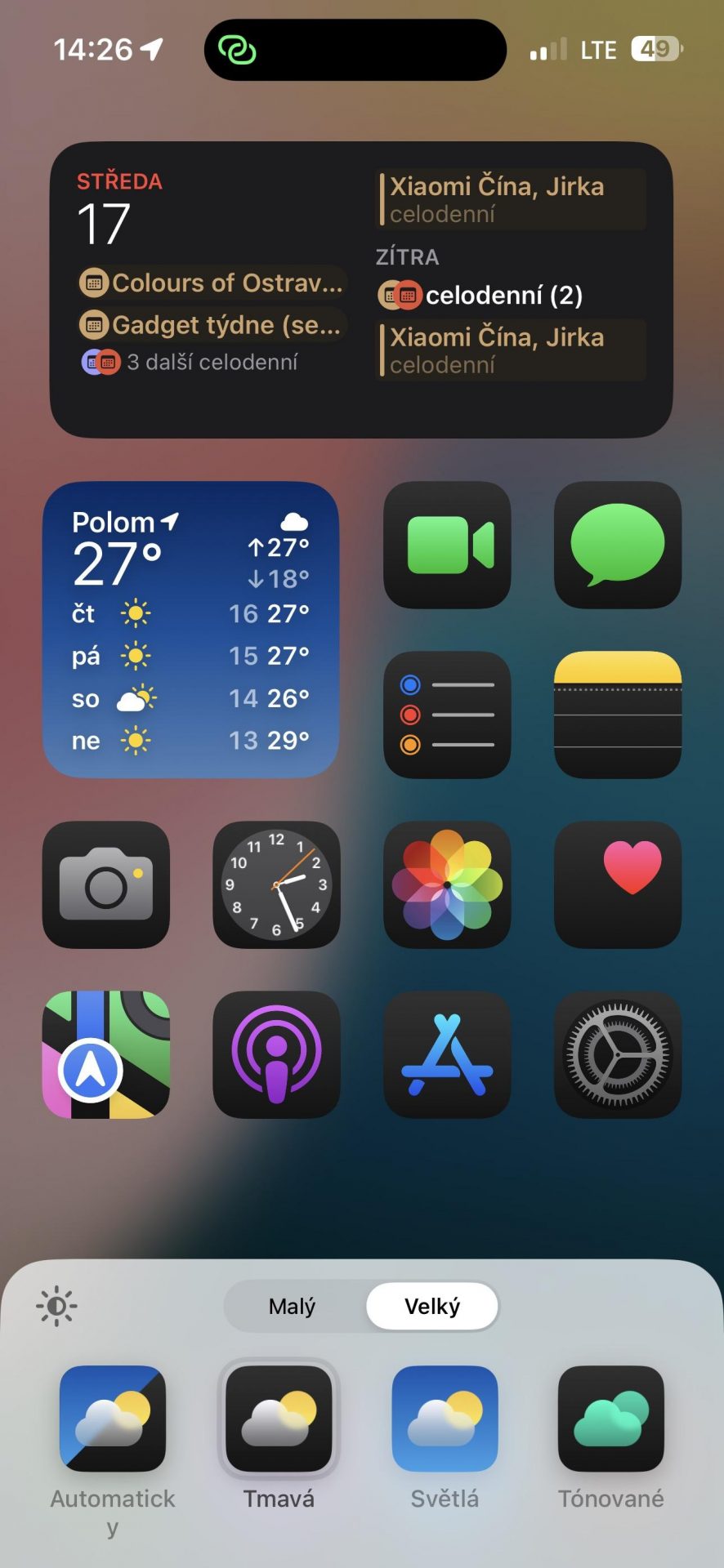
Task: Open the Maps app
Action: tap(106, 1054)
